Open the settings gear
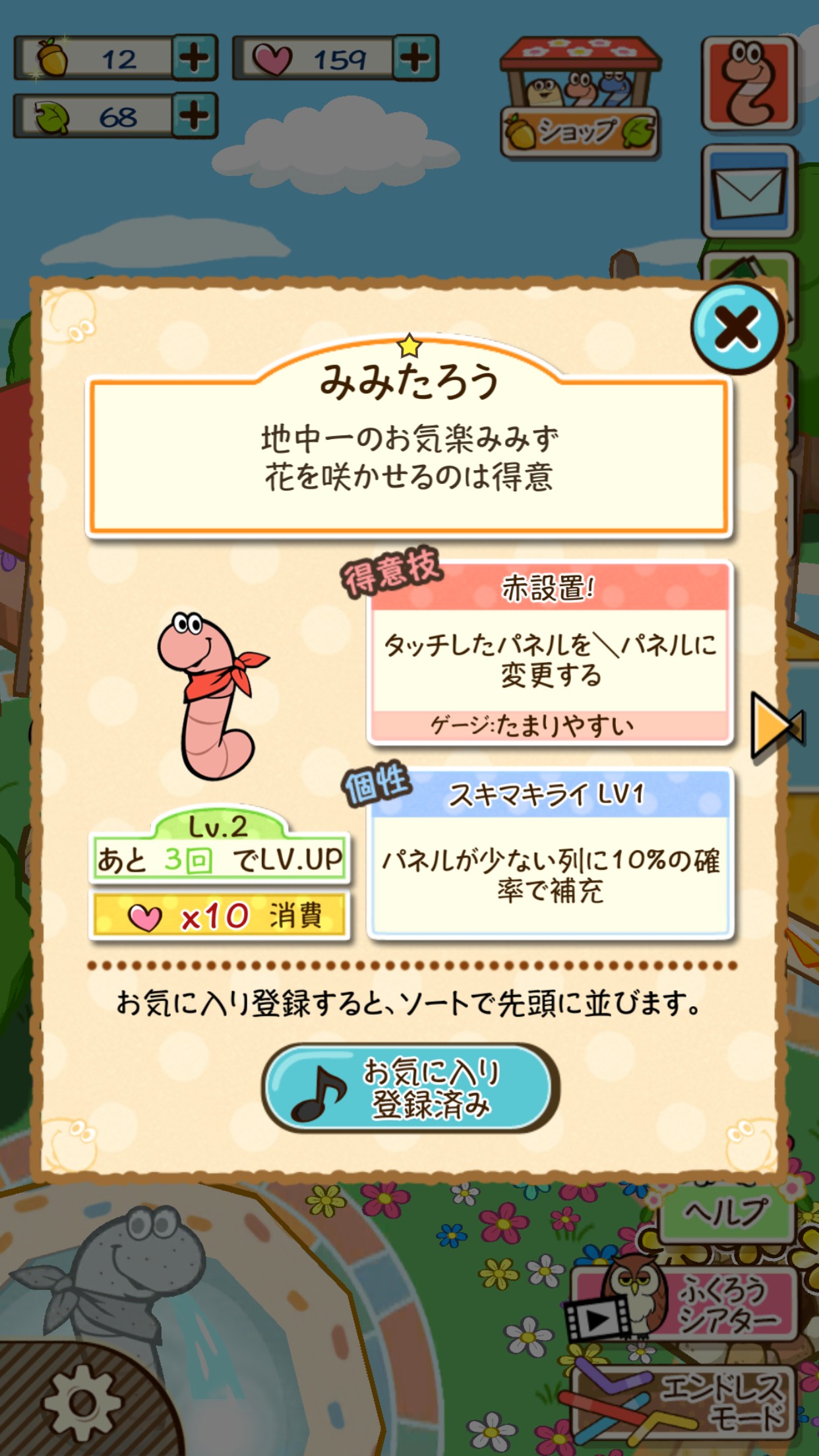 (82, 1405)
